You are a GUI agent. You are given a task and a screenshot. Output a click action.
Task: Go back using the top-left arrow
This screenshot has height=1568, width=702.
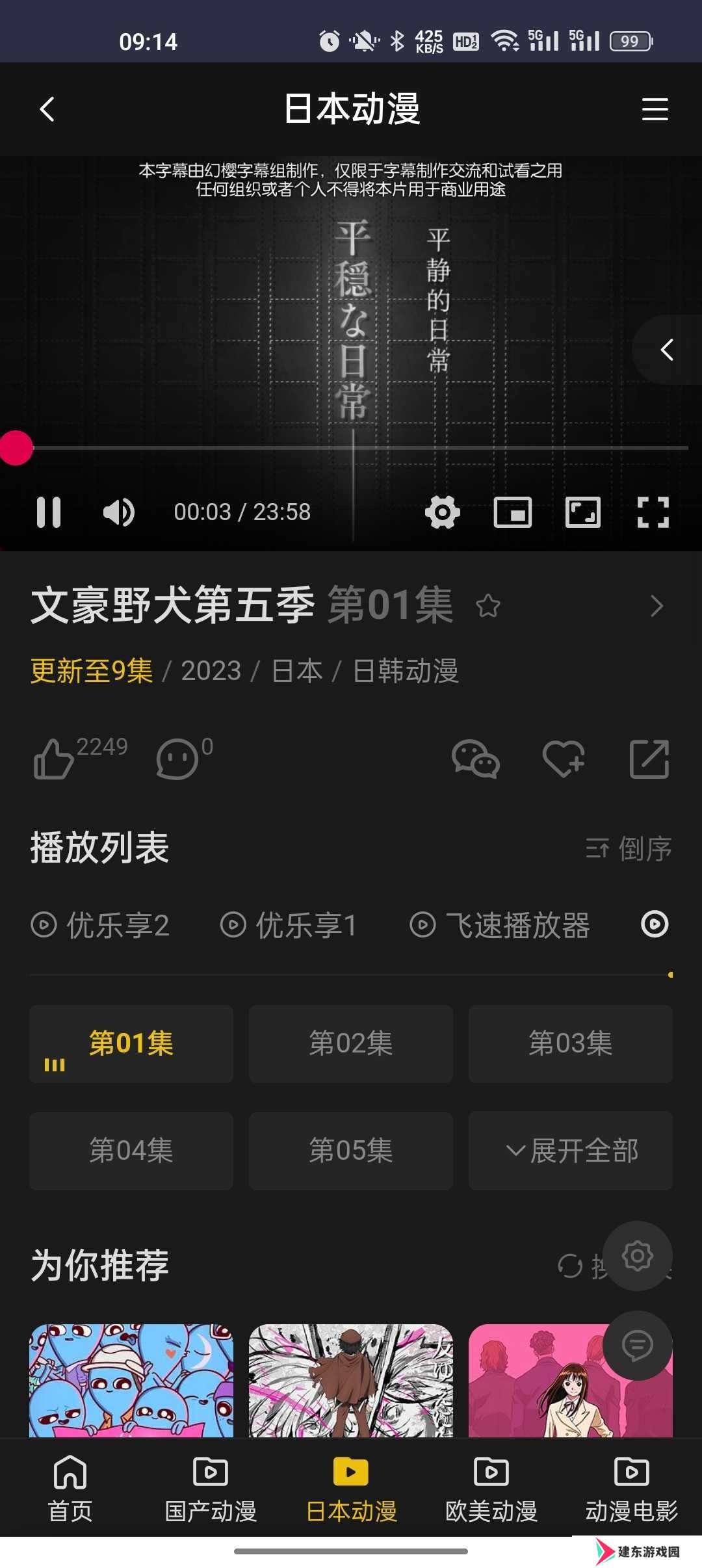tap(47, 109)
